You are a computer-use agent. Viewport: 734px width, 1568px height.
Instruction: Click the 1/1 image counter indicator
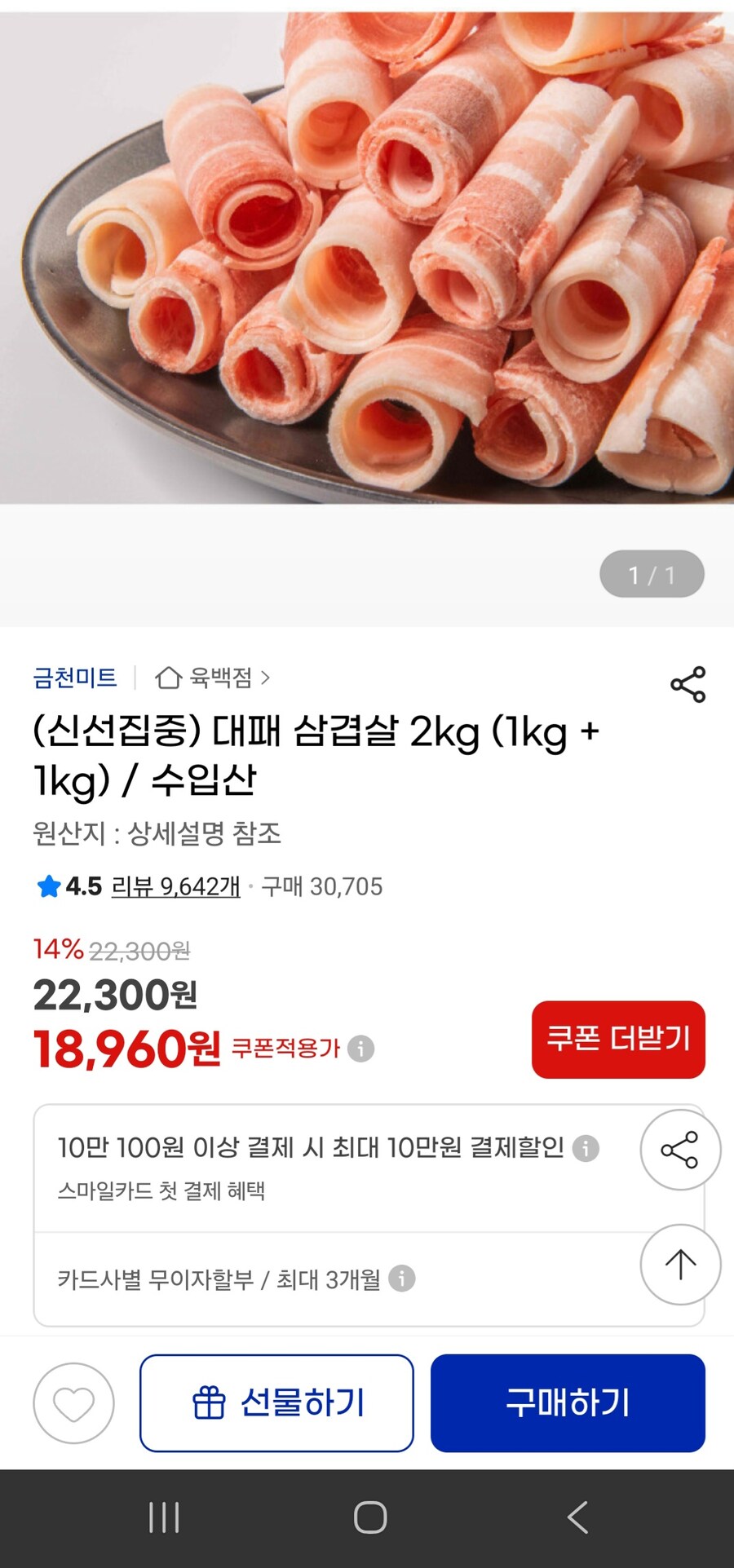point(651,574)
